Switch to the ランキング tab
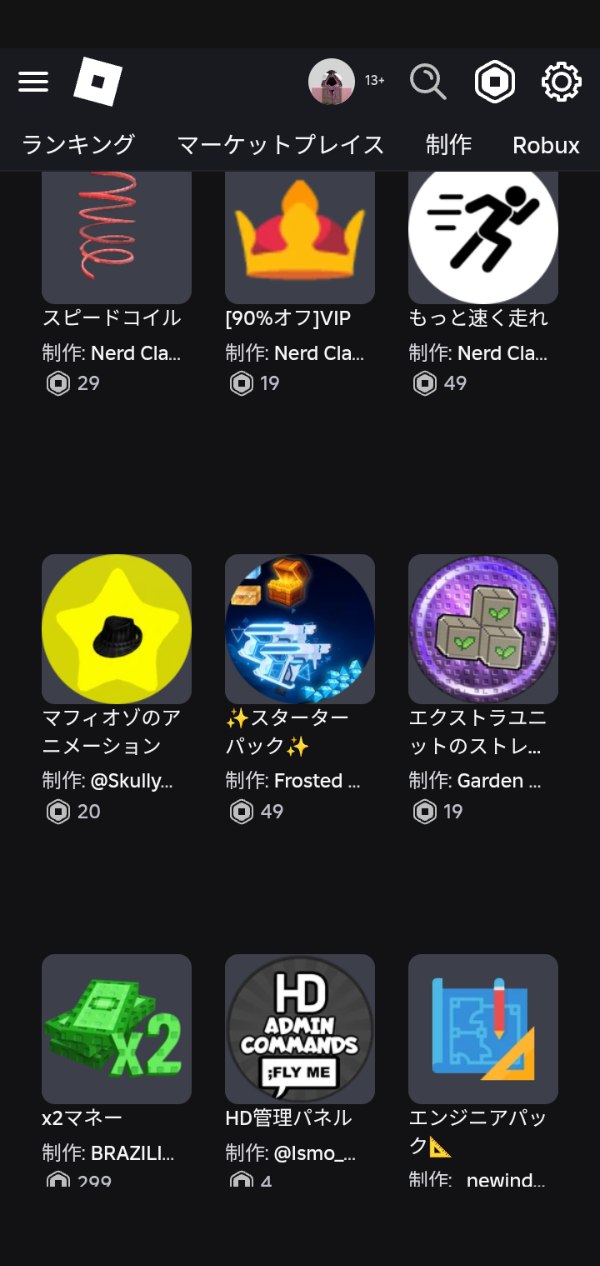Screen dimensions: 600x1266 (x=78, y=145)
